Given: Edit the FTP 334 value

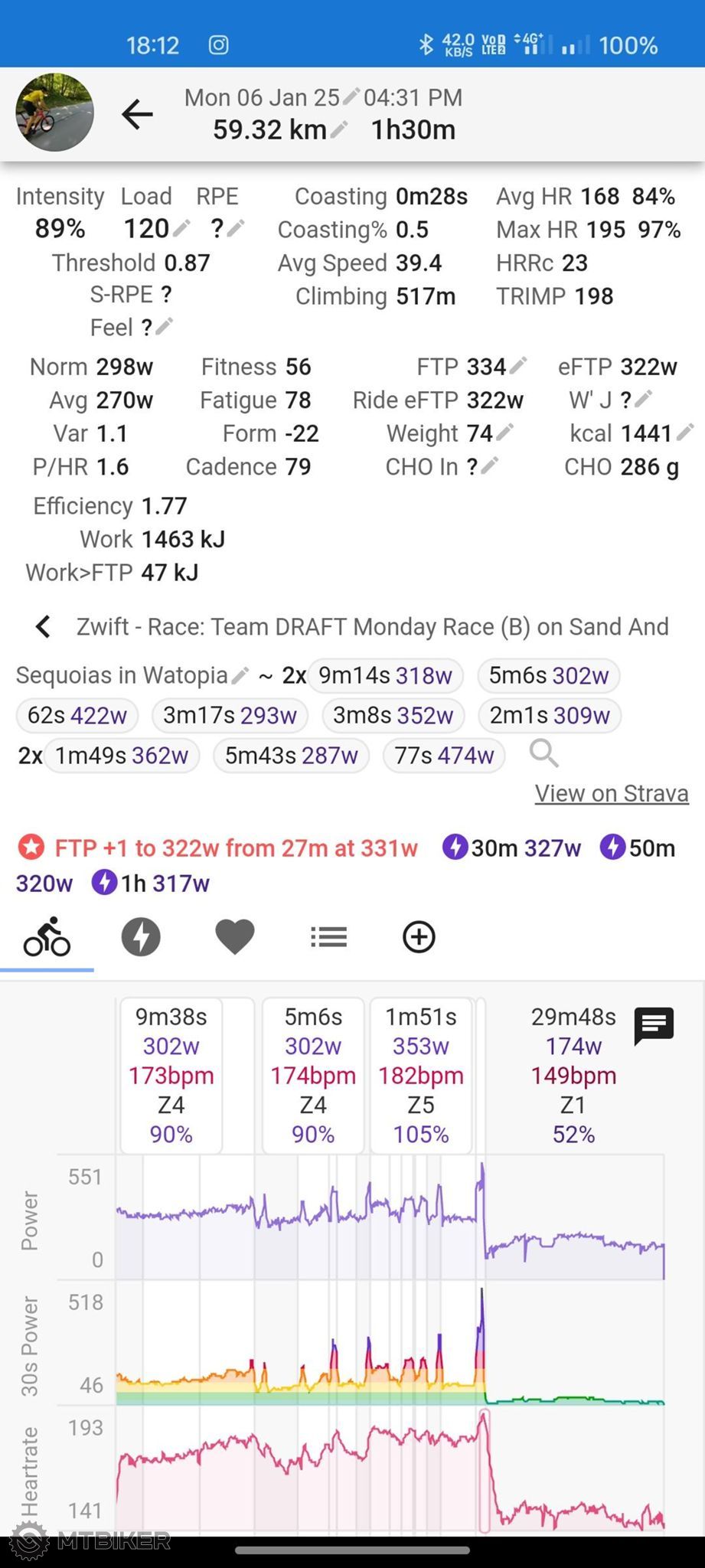Looking at the screenshot, I should click(518, 366).
